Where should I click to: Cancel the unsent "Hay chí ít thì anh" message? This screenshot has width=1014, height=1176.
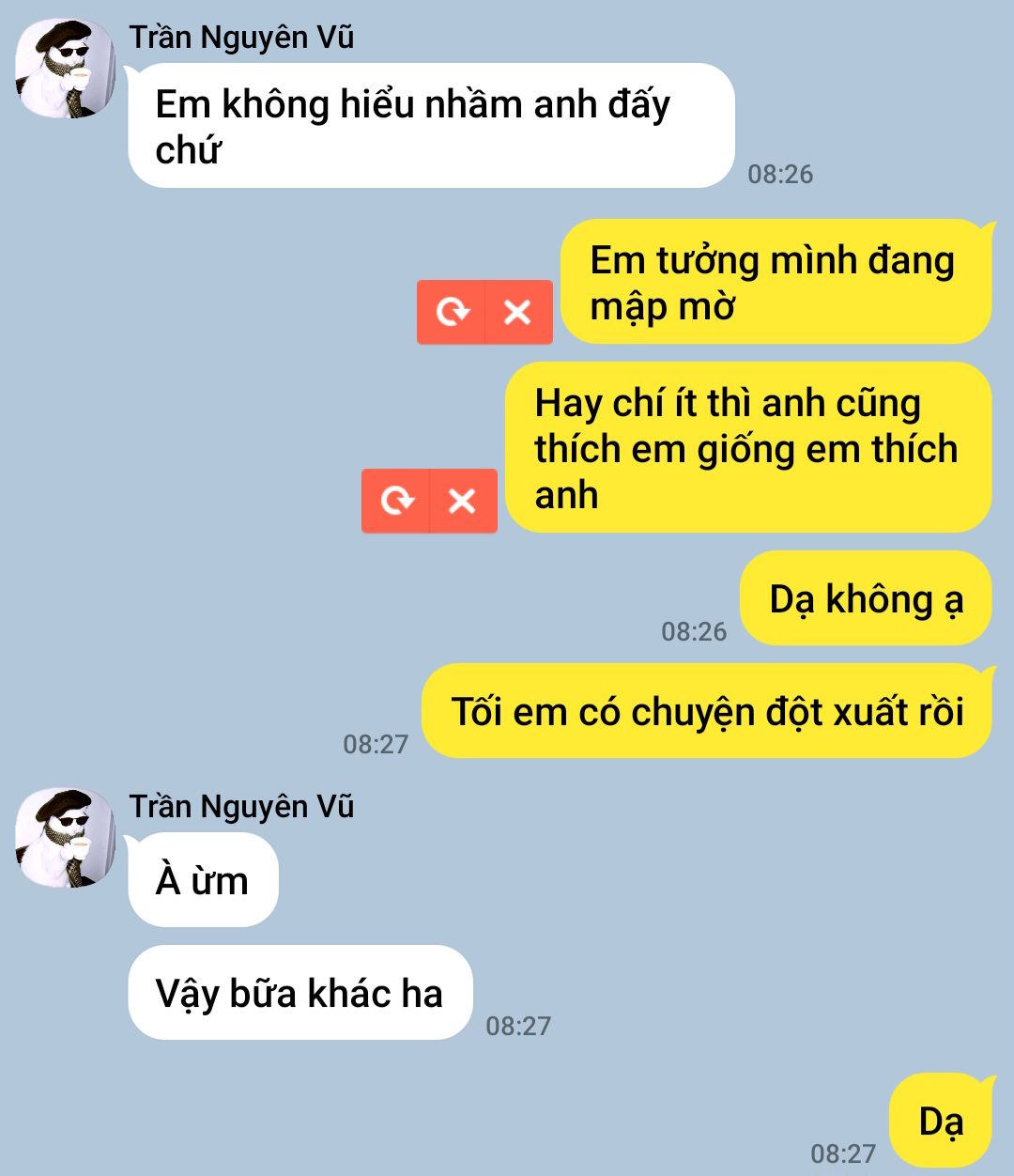[x=463, y=501]
